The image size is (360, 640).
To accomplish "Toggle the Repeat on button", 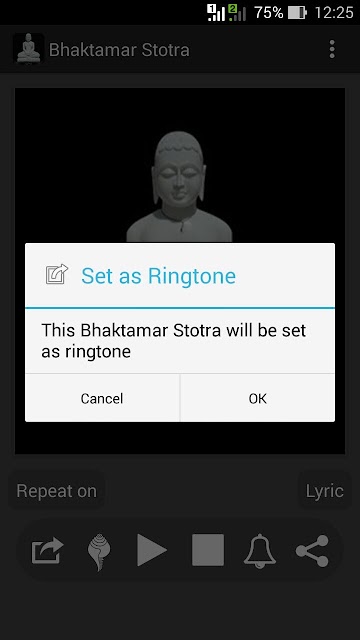I will 56,491.
